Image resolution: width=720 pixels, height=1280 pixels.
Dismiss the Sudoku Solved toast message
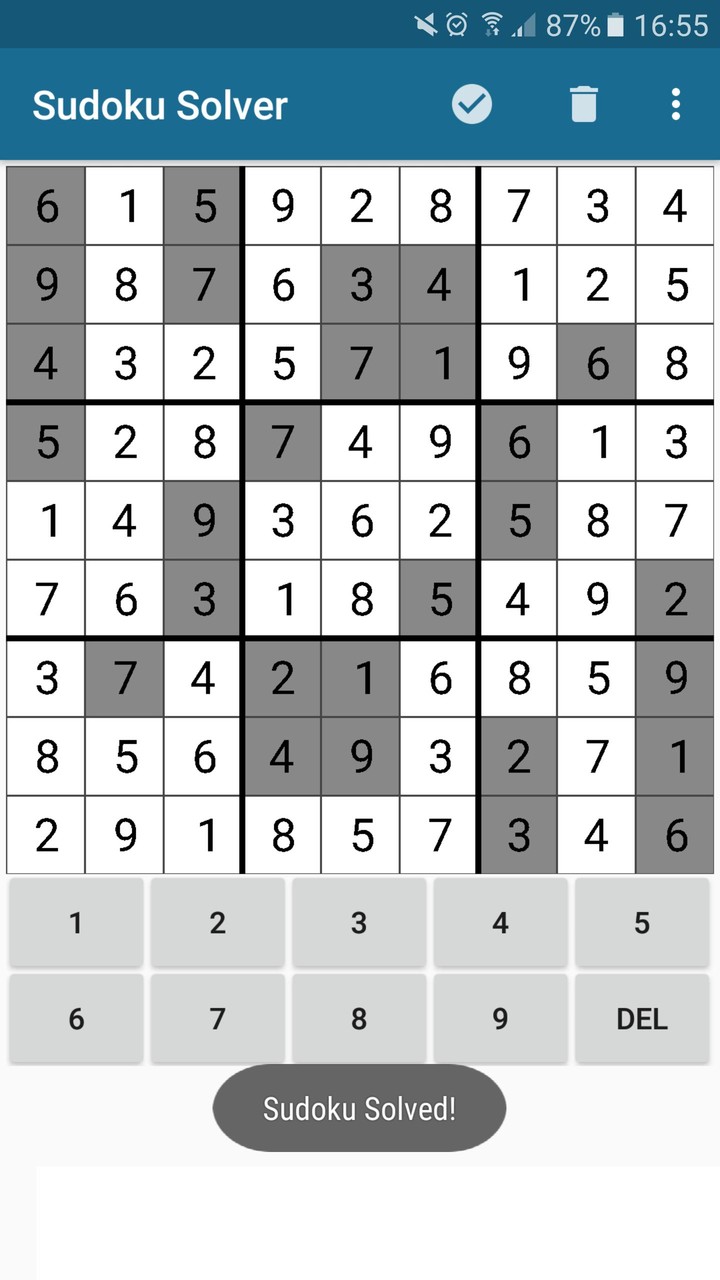(359, 1108)
